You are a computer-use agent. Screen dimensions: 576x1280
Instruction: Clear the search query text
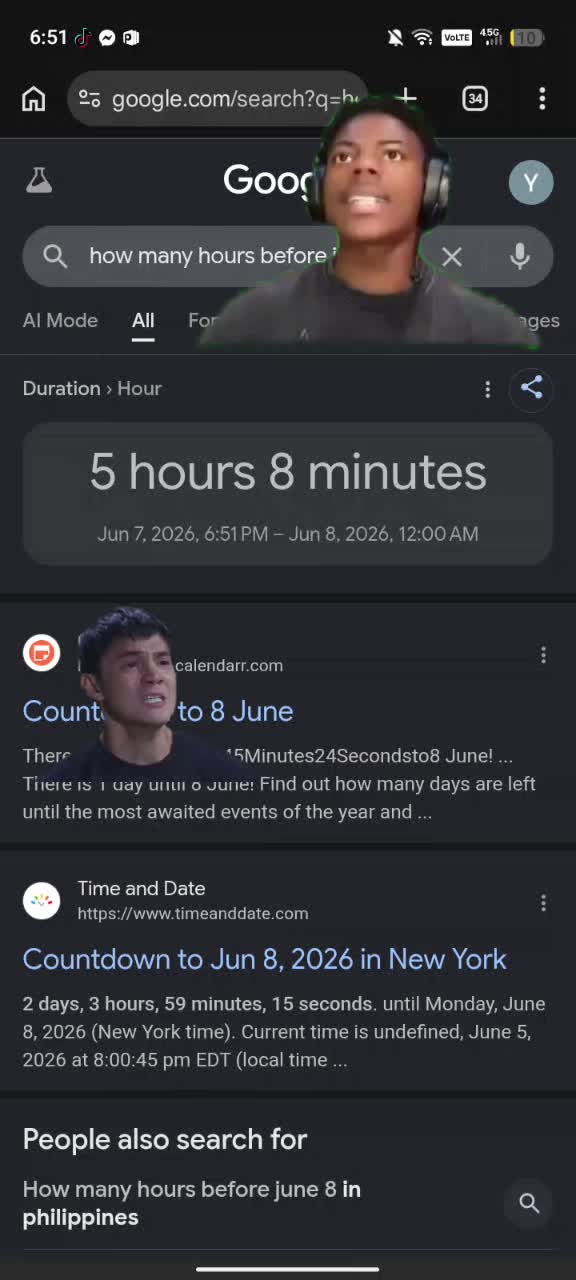452,257
